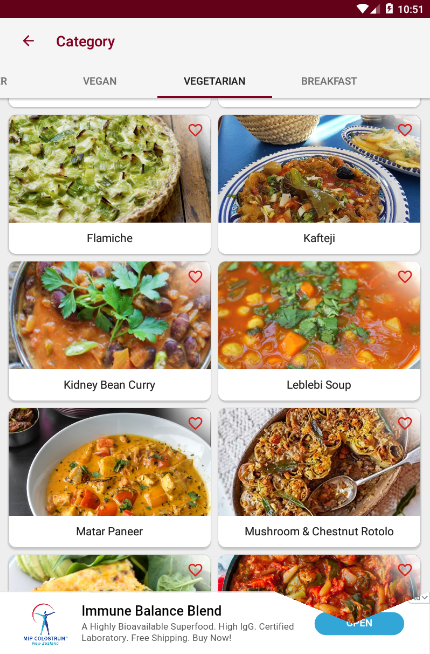The width and height of the screenshot is (430, 654).
Task: Open Mushroom & Chestnut Rotolo recipe
Action: click(x=319, y=478)
